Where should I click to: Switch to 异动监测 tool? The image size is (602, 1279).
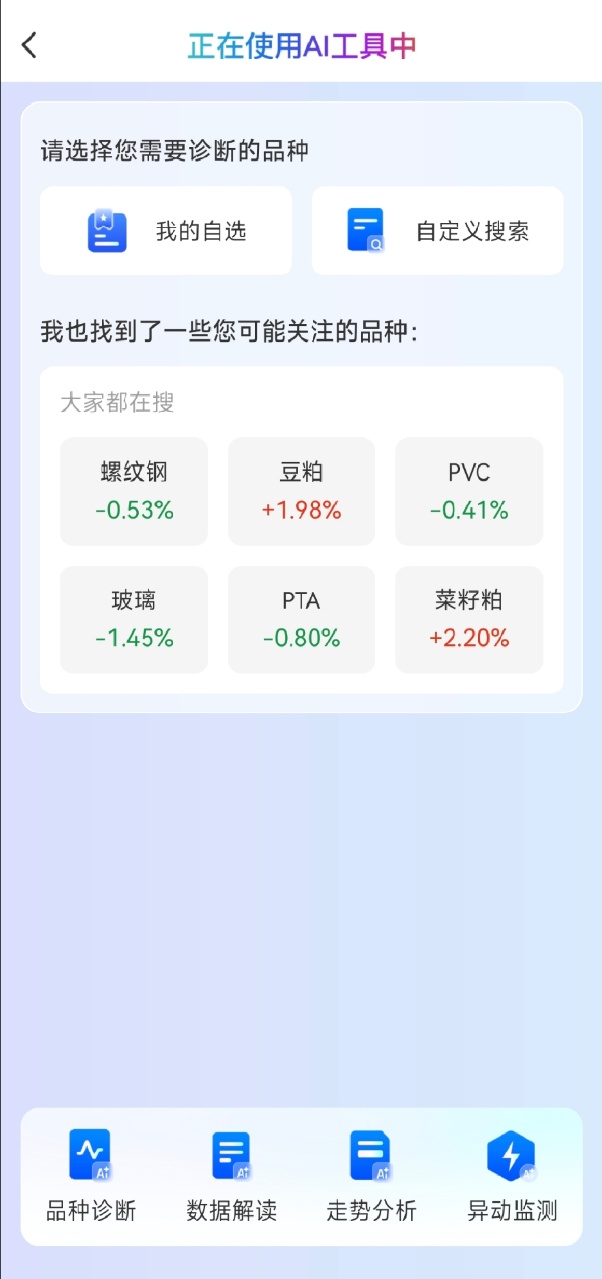[512, 1176]
